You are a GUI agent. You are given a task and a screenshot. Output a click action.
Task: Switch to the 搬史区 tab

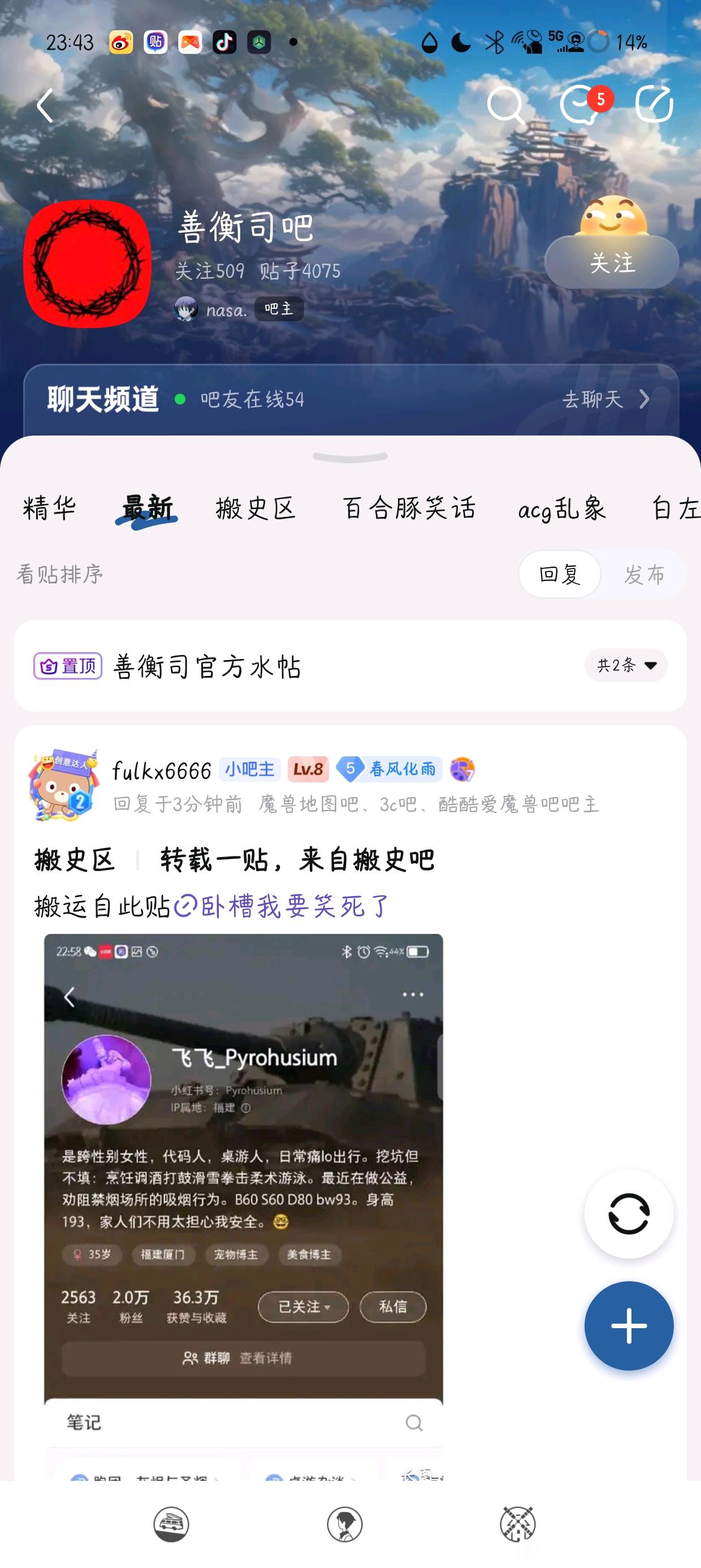256,509
